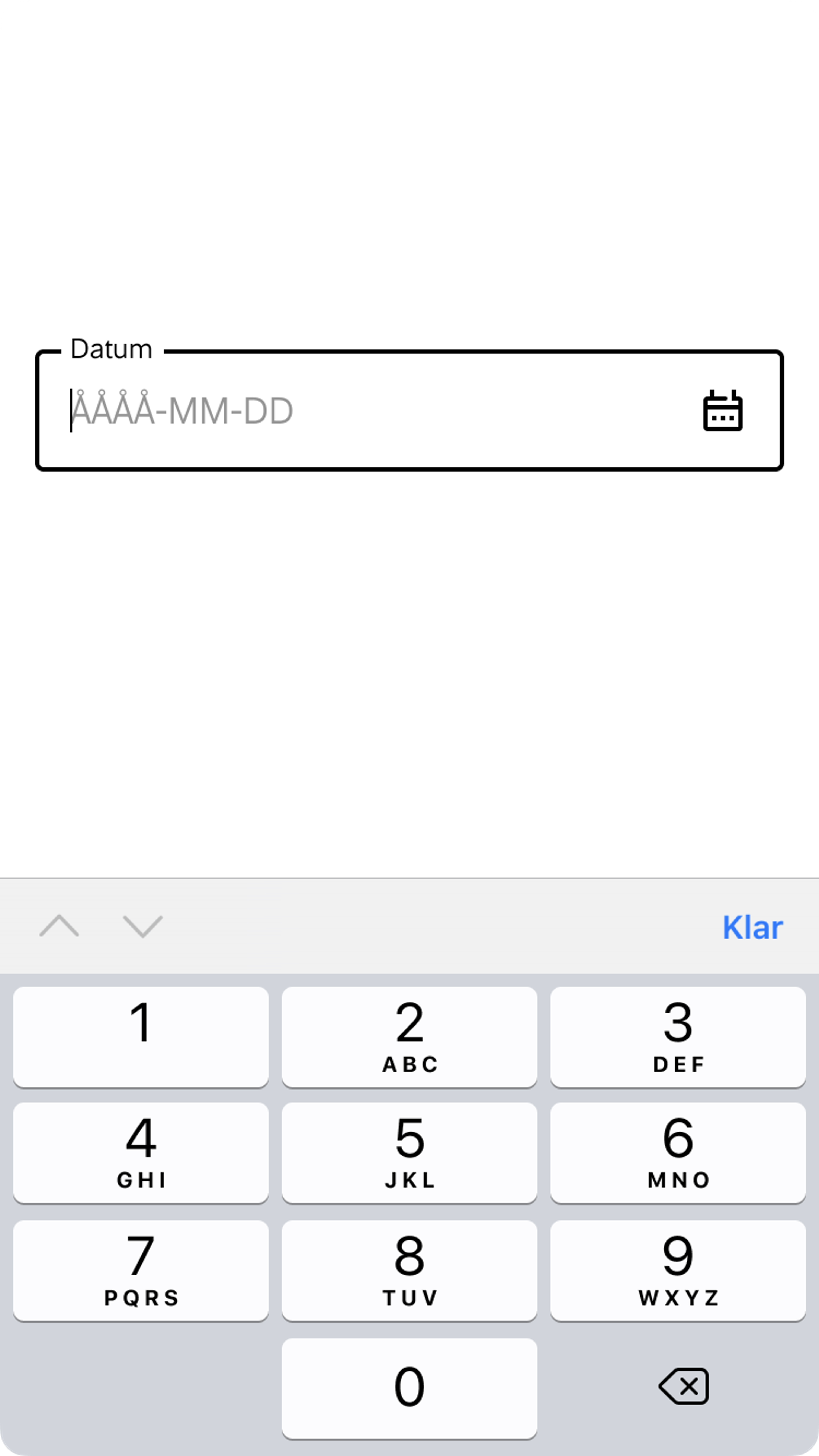Image resolution: width=819 pixels, height=1456 pixels.
Task: Open the calendar date picker icon
Action: coord(722,411)
